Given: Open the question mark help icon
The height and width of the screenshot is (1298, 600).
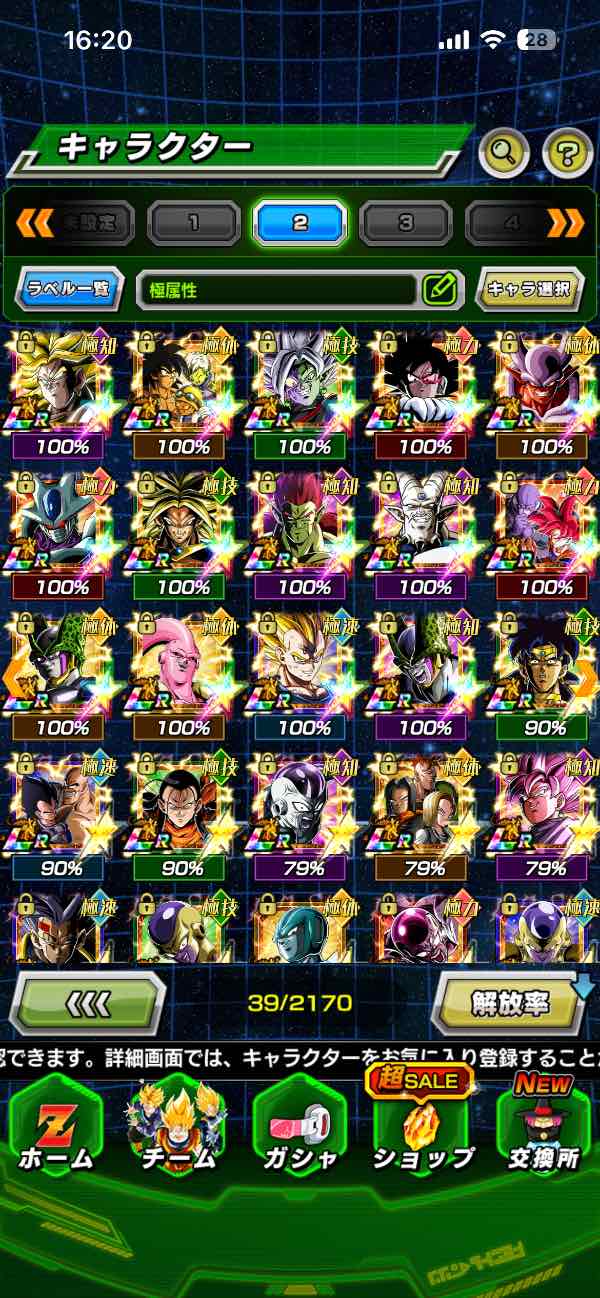Looking at the screenshot, I should (x=567, y=153).
